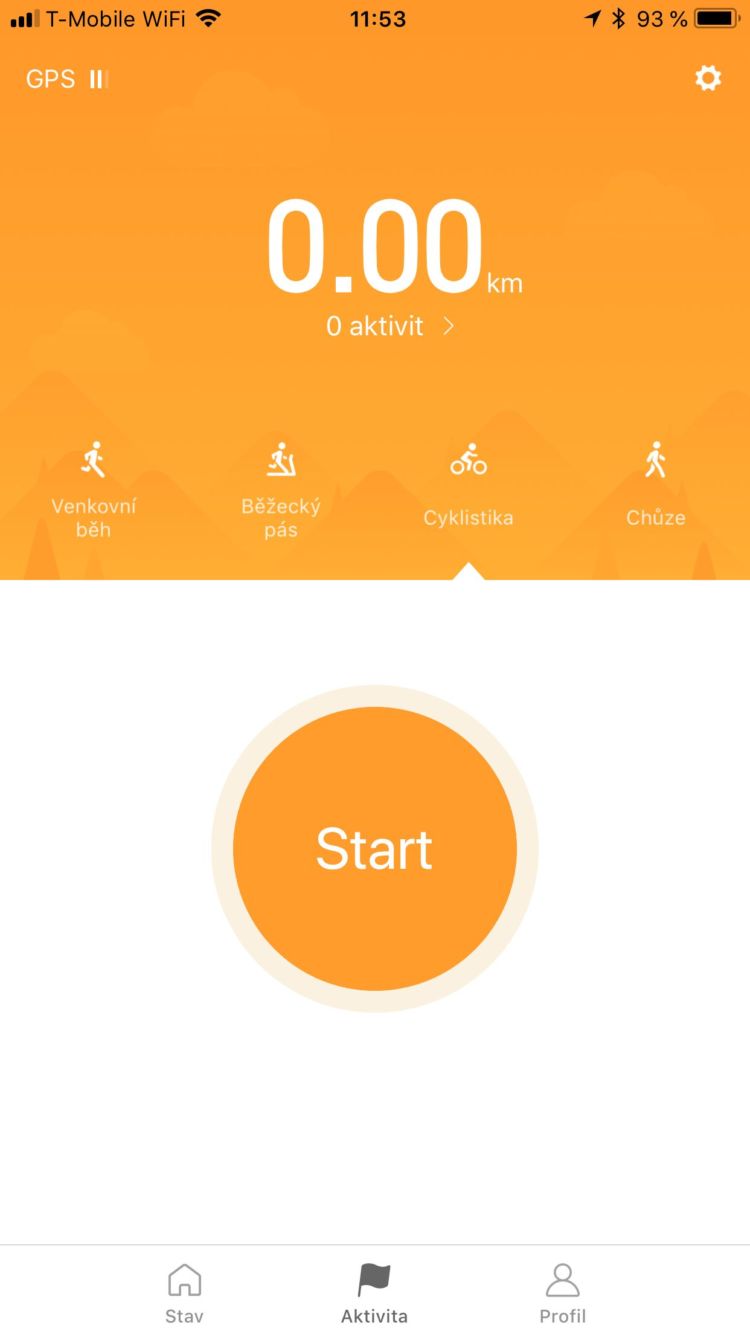Choose the Chůze walking activity

tap(655, 489)
